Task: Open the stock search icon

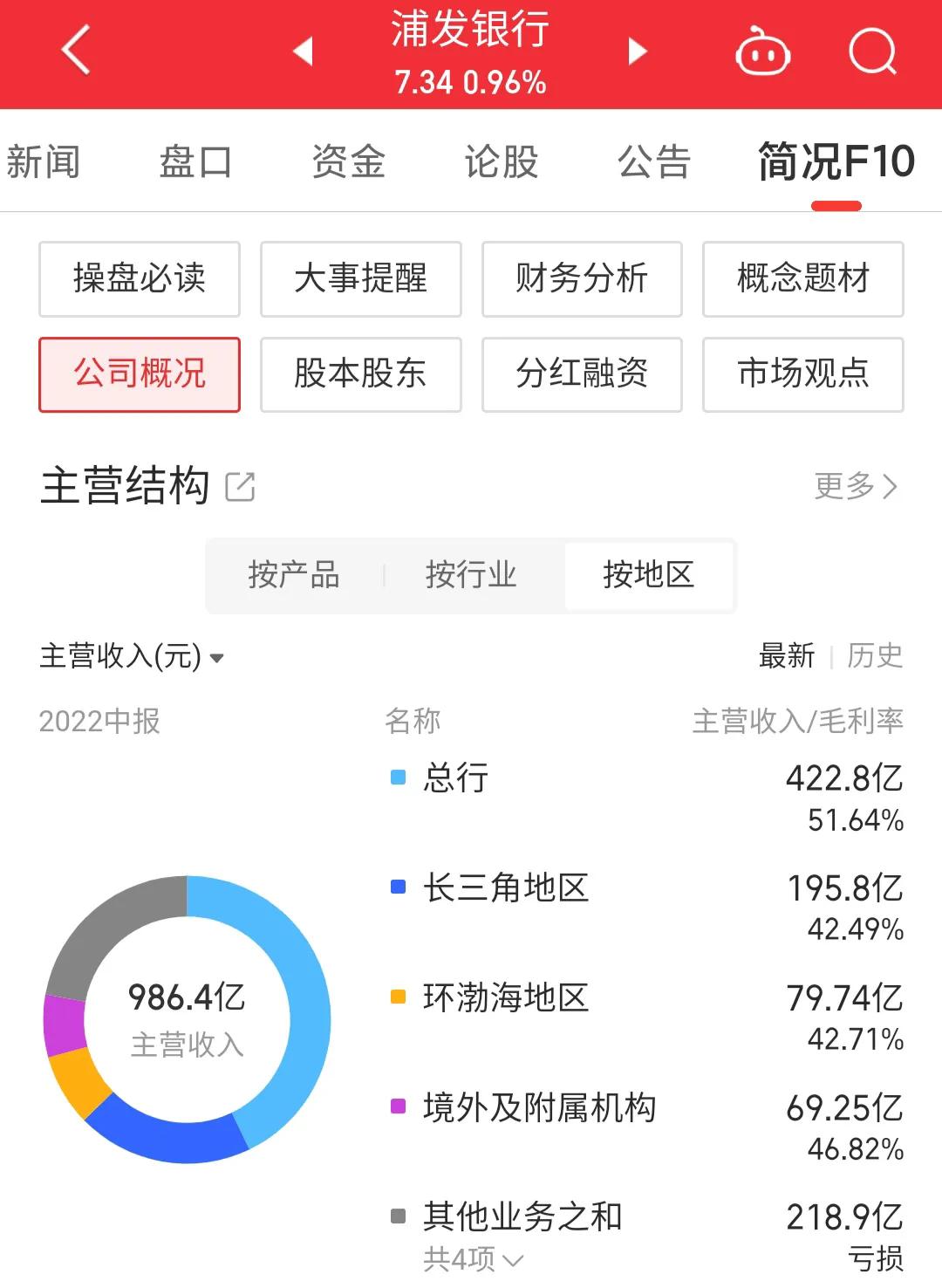Action: coord(872,52)
